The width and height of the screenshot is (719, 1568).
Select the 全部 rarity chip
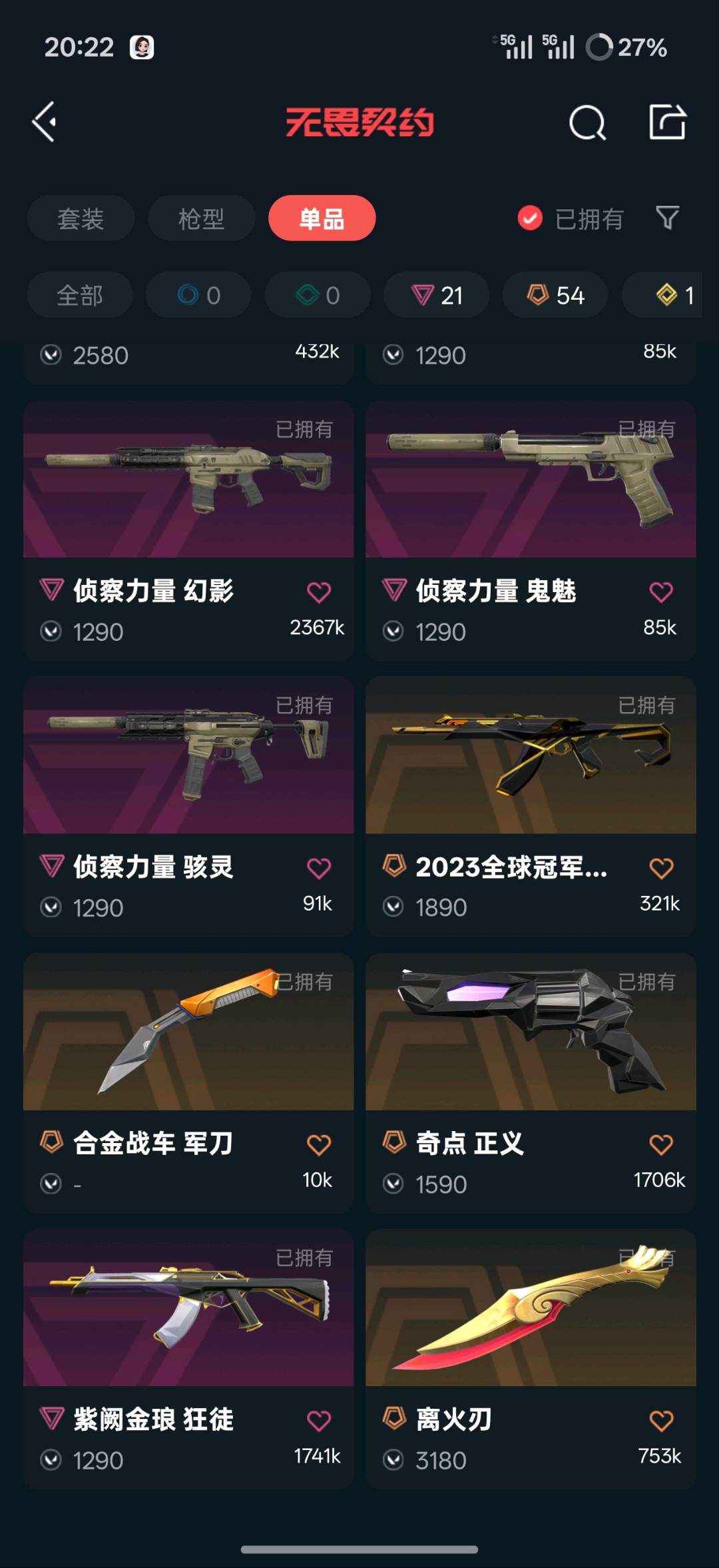click(80, 295)
